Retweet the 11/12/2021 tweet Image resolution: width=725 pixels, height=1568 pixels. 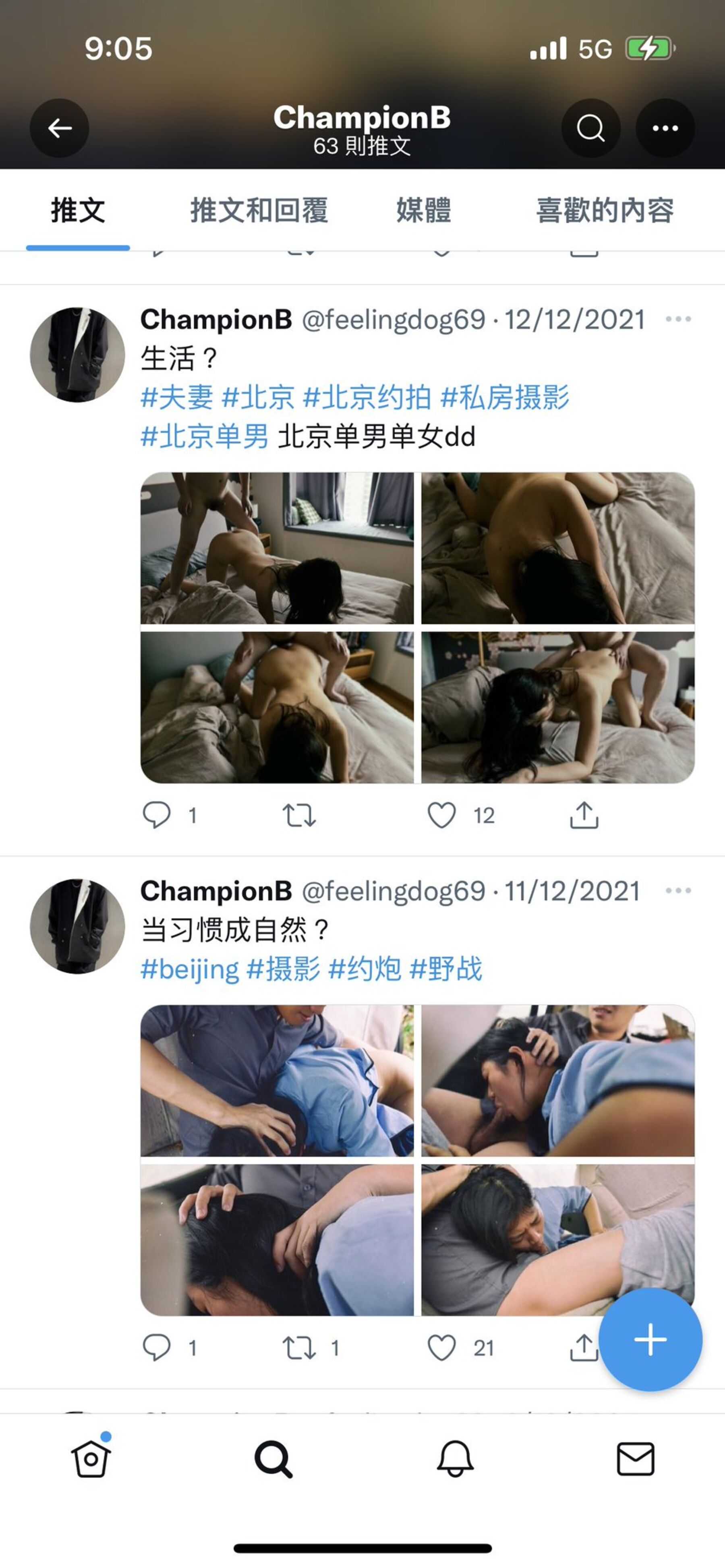[298, 1348]
